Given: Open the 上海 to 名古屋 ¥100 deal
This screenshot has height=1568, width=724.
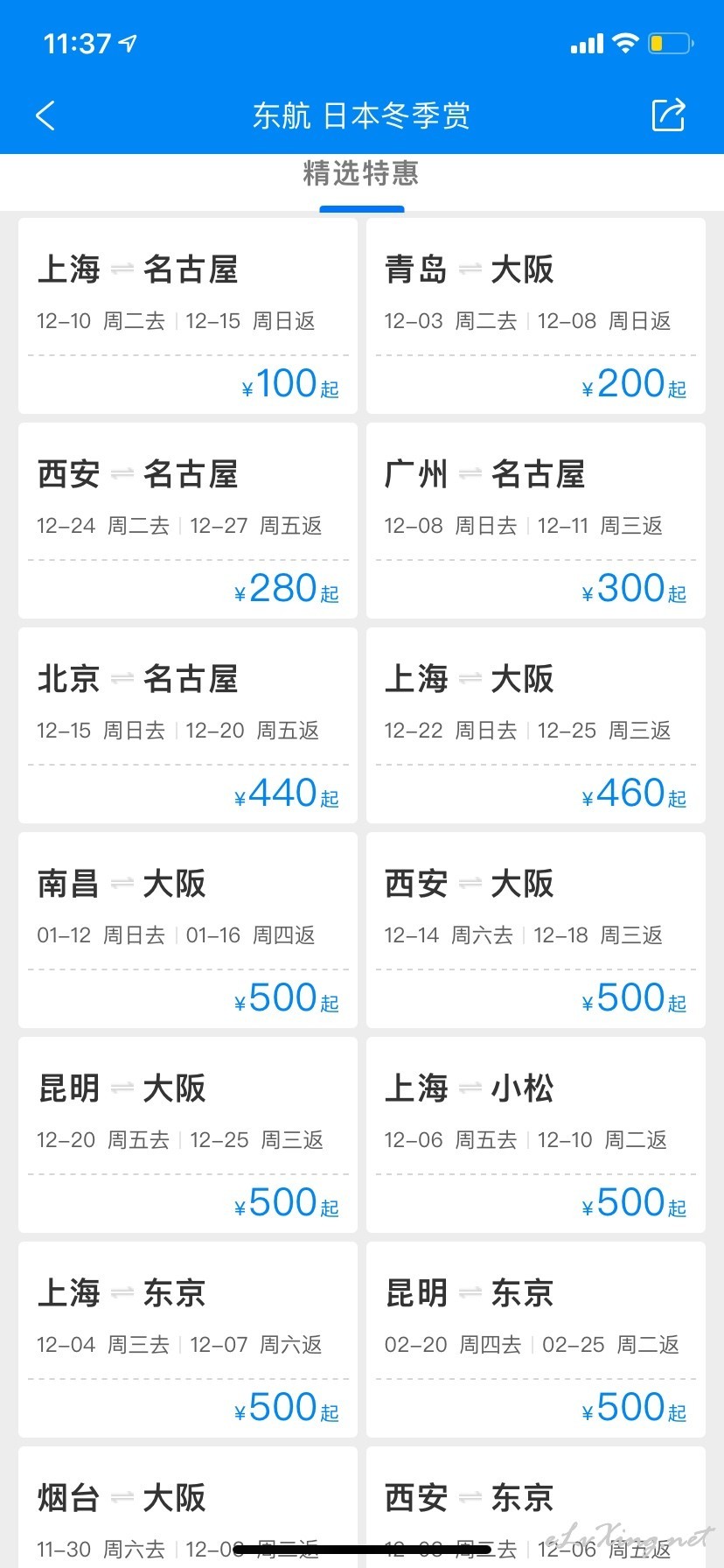Looking at the screenshot, I should click(x=188, y=316).
